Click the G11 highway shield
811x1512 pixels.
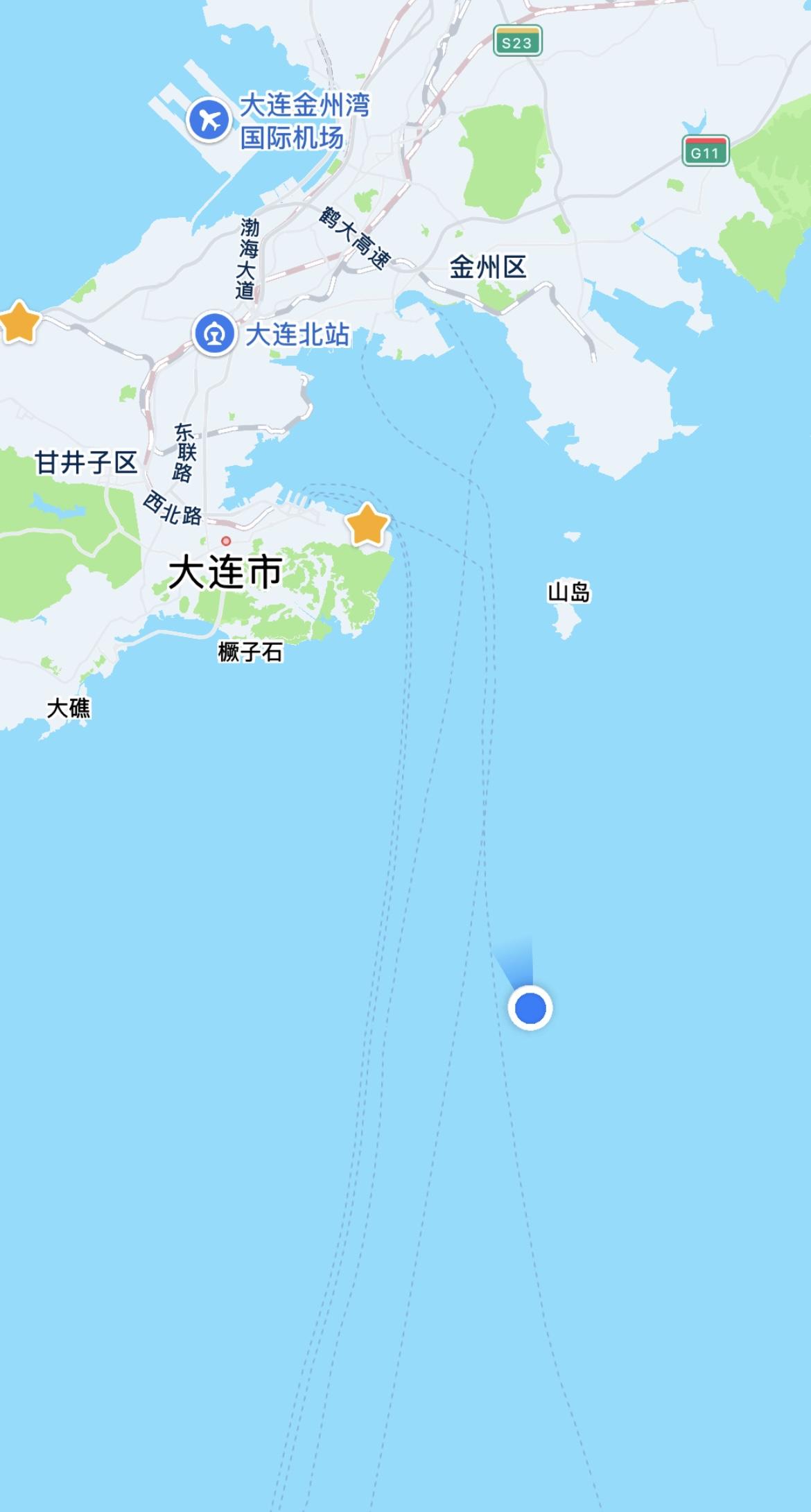coord(706,152)
